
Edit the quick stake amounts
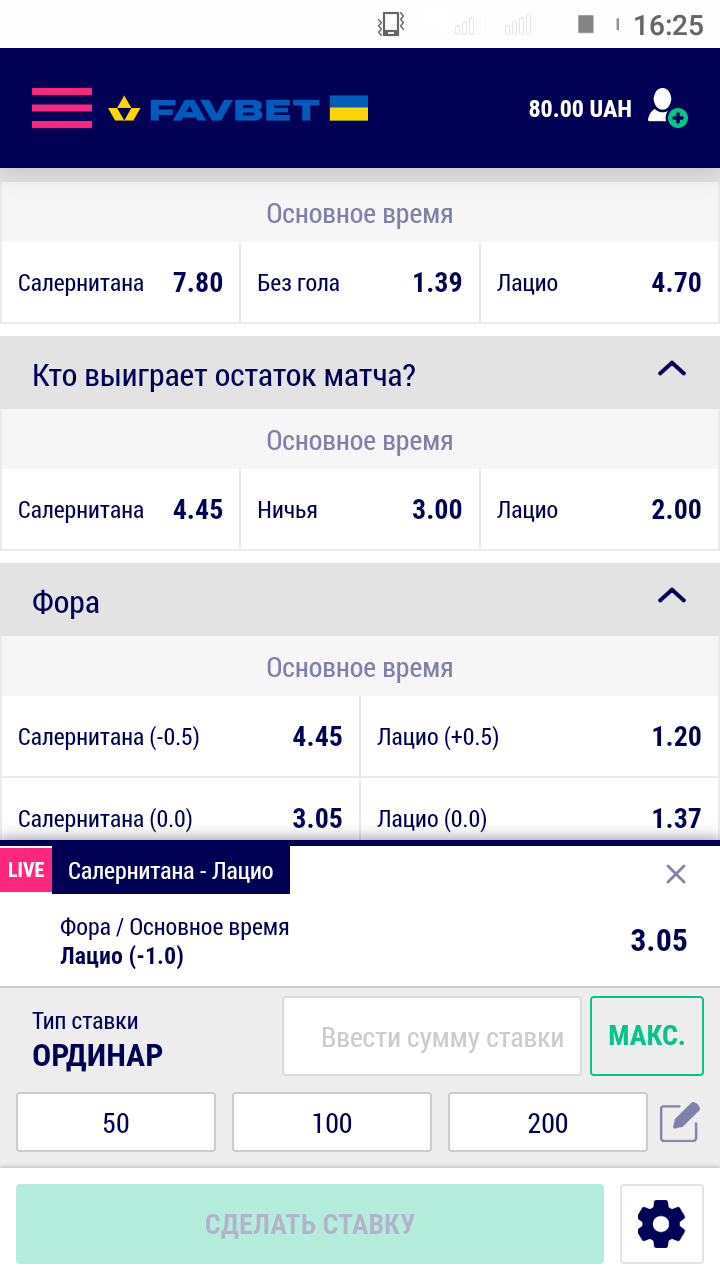click(680, 1122)
